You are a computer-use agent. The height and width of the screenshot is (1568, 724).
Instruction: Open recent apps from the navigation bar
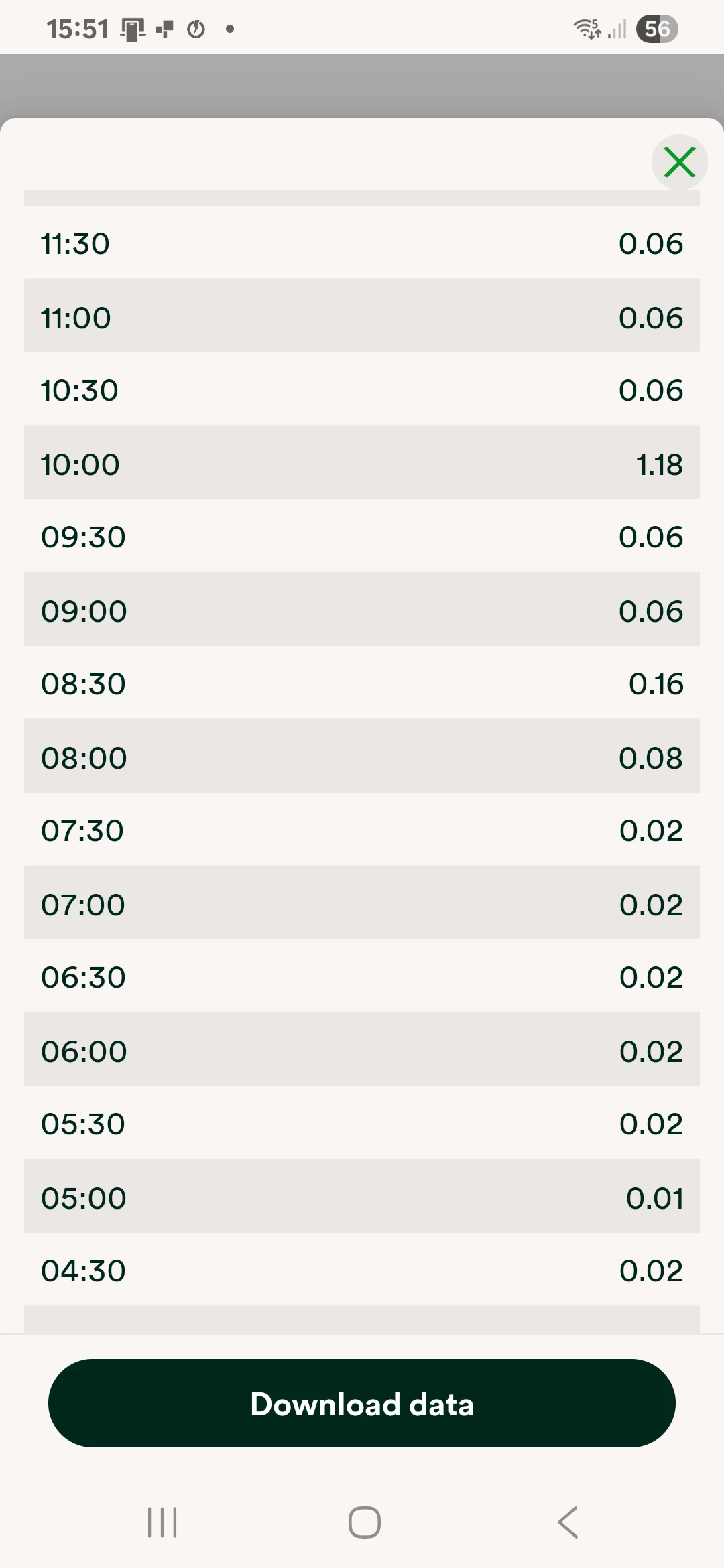point(162,1522)
